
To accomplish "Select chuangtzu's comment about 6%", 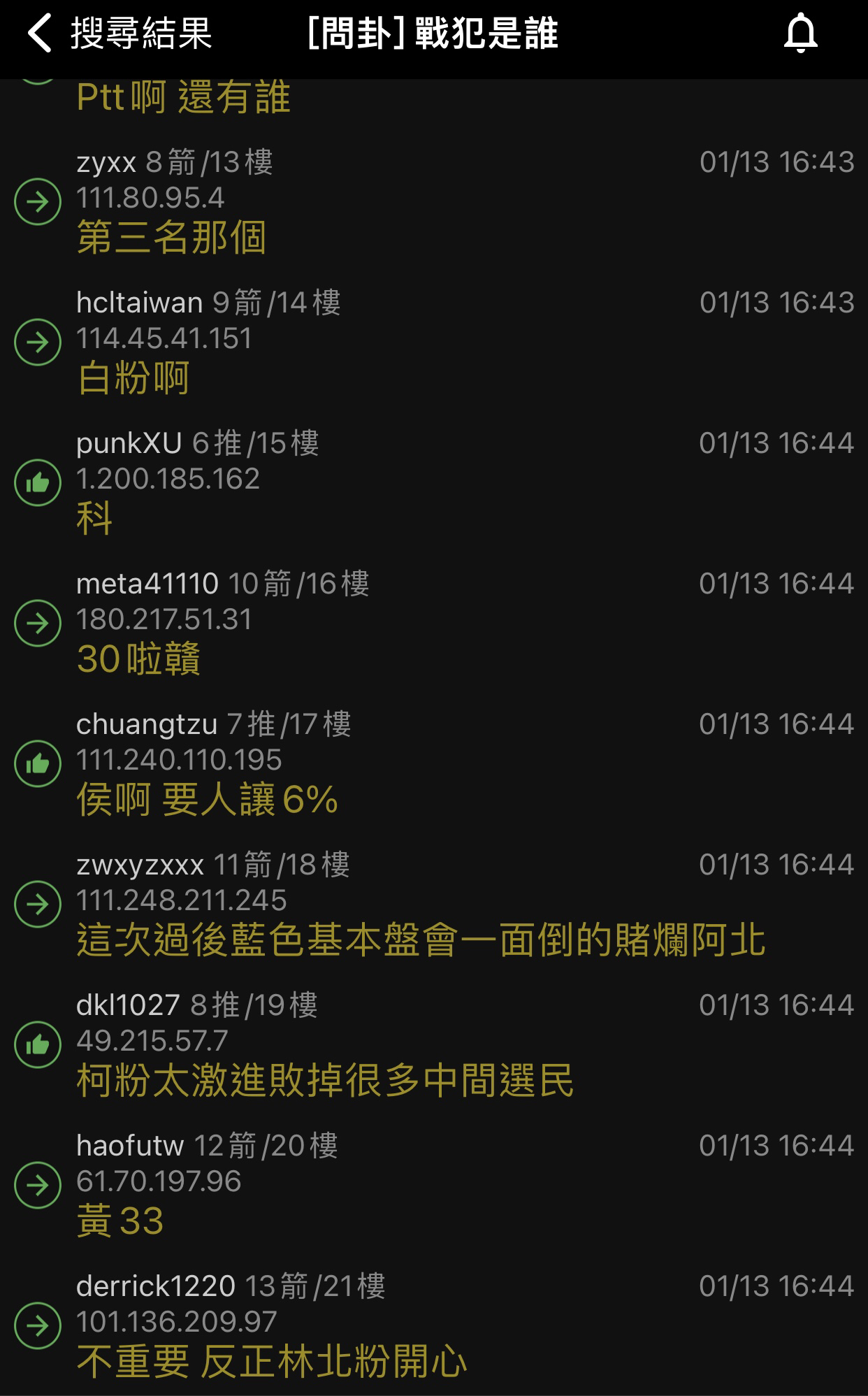I will coord(434,764).
